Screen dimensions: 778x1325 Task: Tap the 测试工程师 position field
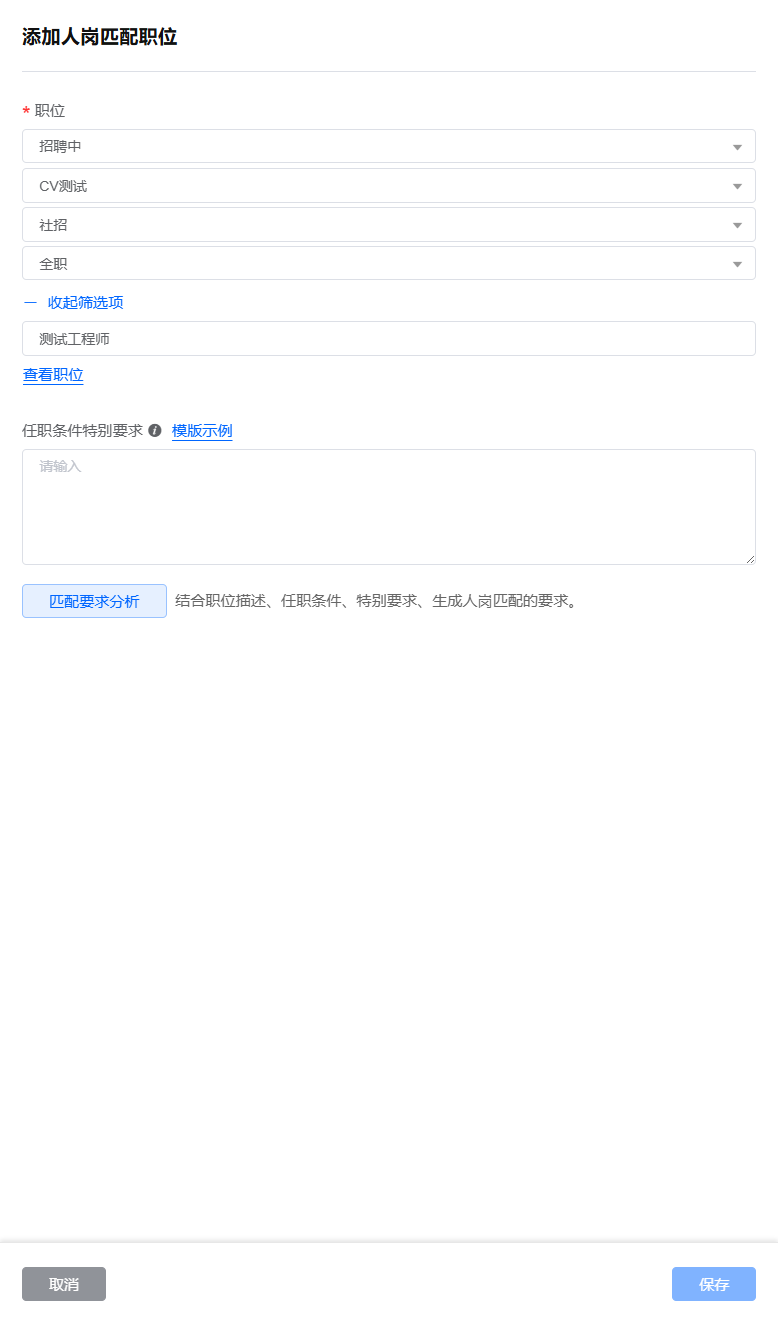click(x=389, y=339)
